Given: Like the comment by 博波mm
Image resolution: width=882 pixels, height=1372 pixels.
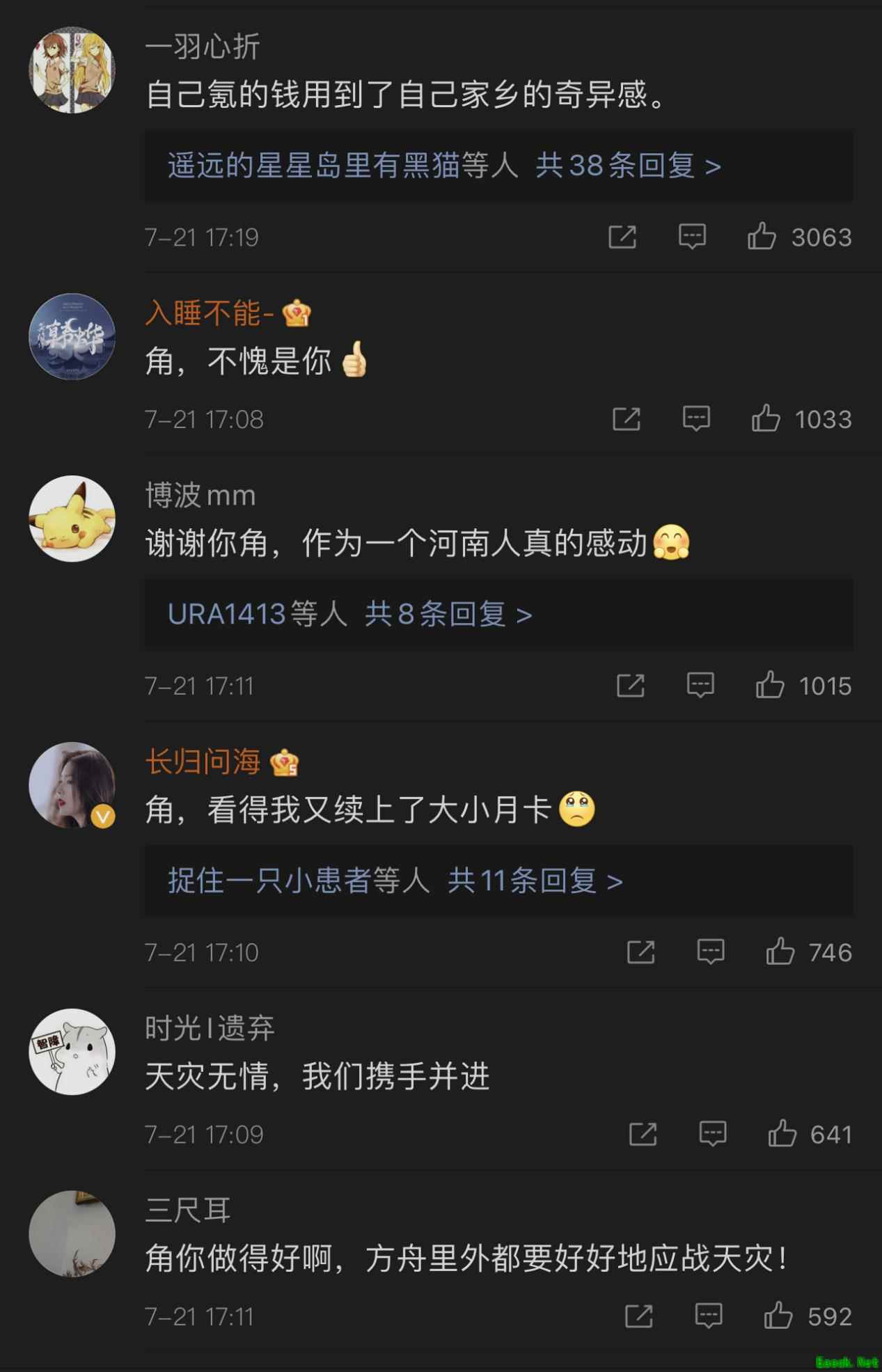Looking at the screenshot, I should (x=770, y=686).
